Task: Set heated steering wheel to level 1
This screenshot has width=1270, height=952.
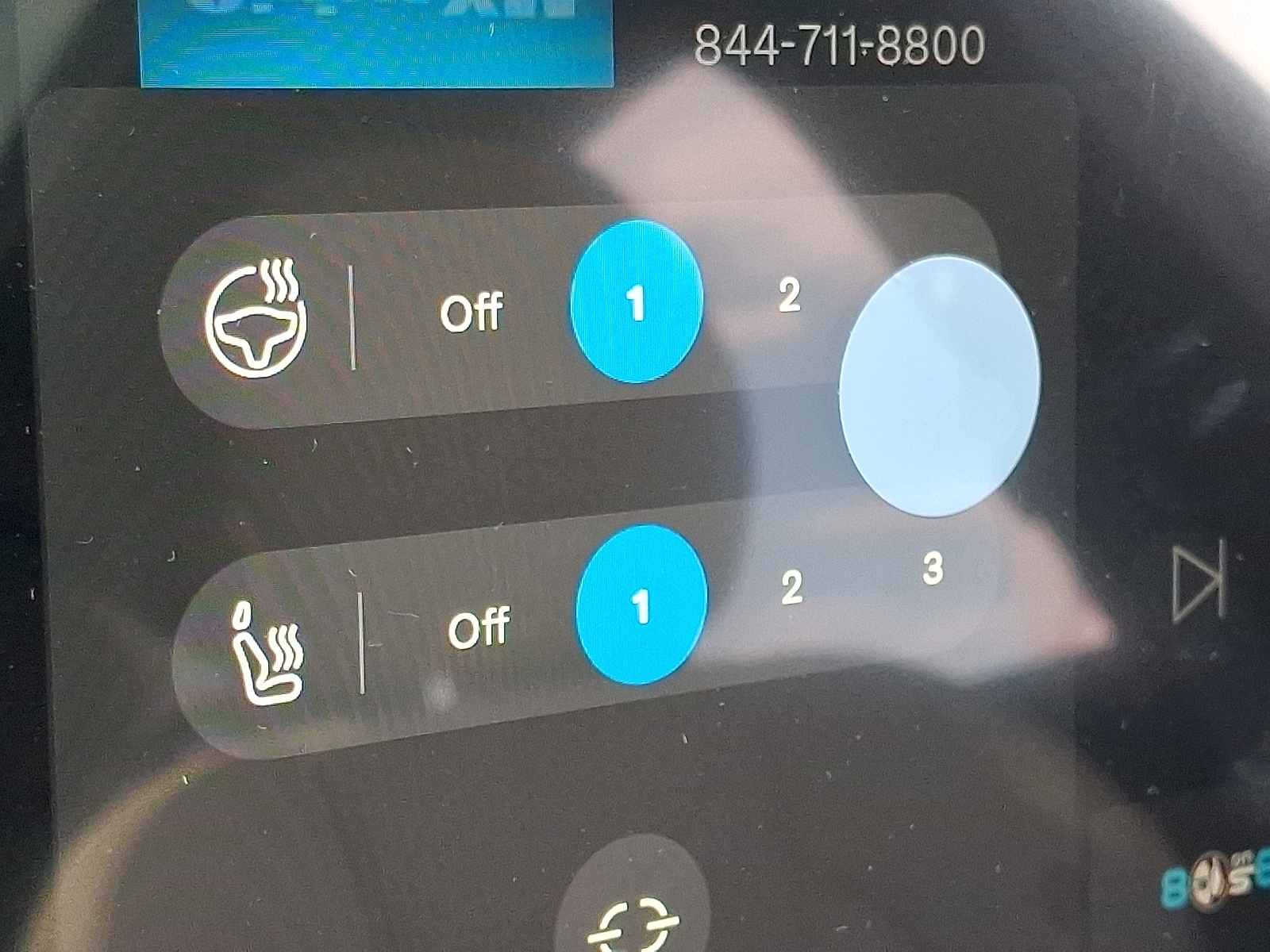Action: 636,302
